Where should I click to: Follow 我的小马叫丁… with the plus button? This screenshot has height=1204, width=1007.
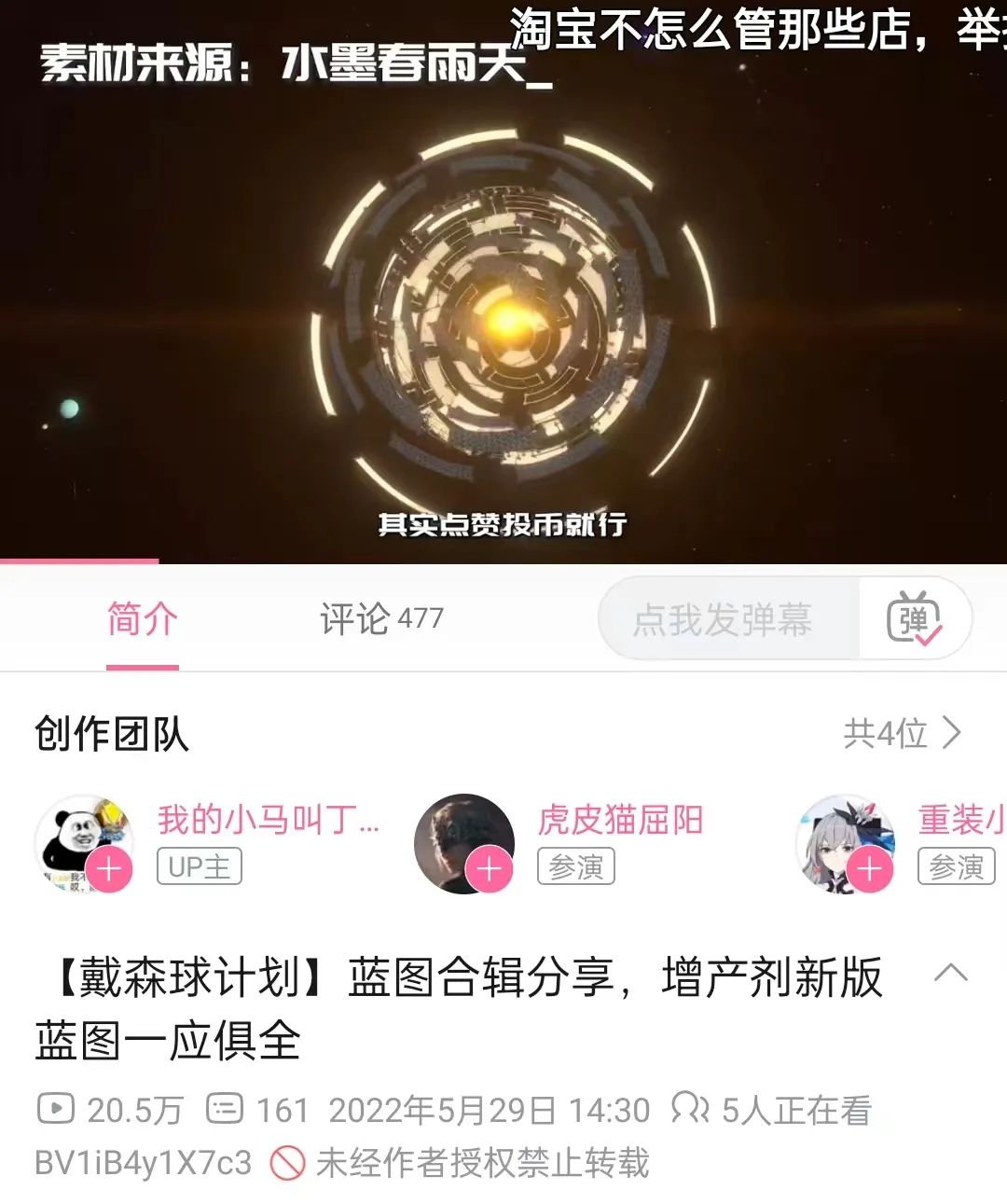coord(109,869)
